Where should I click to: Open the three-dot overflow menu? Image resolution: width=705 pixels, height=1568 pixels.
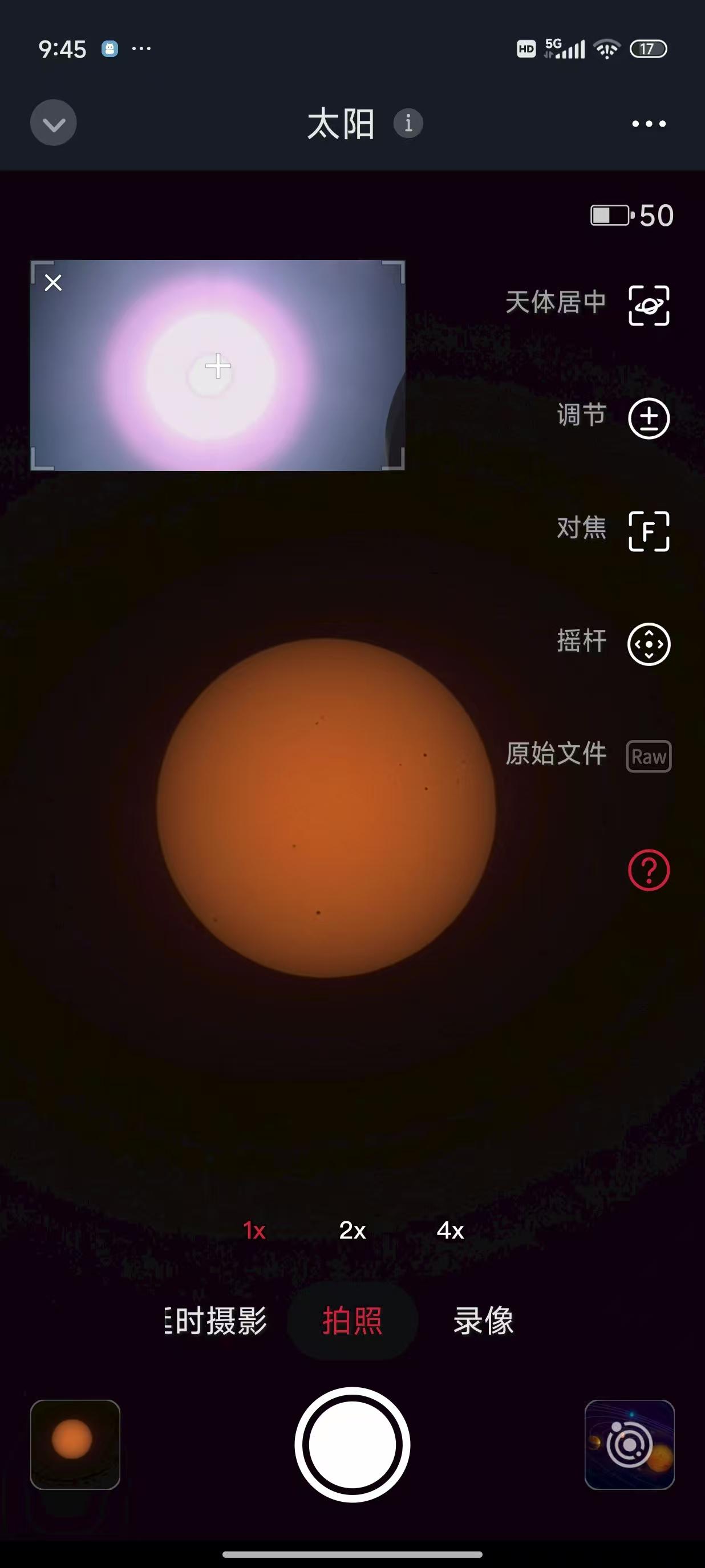coord(649,124)
